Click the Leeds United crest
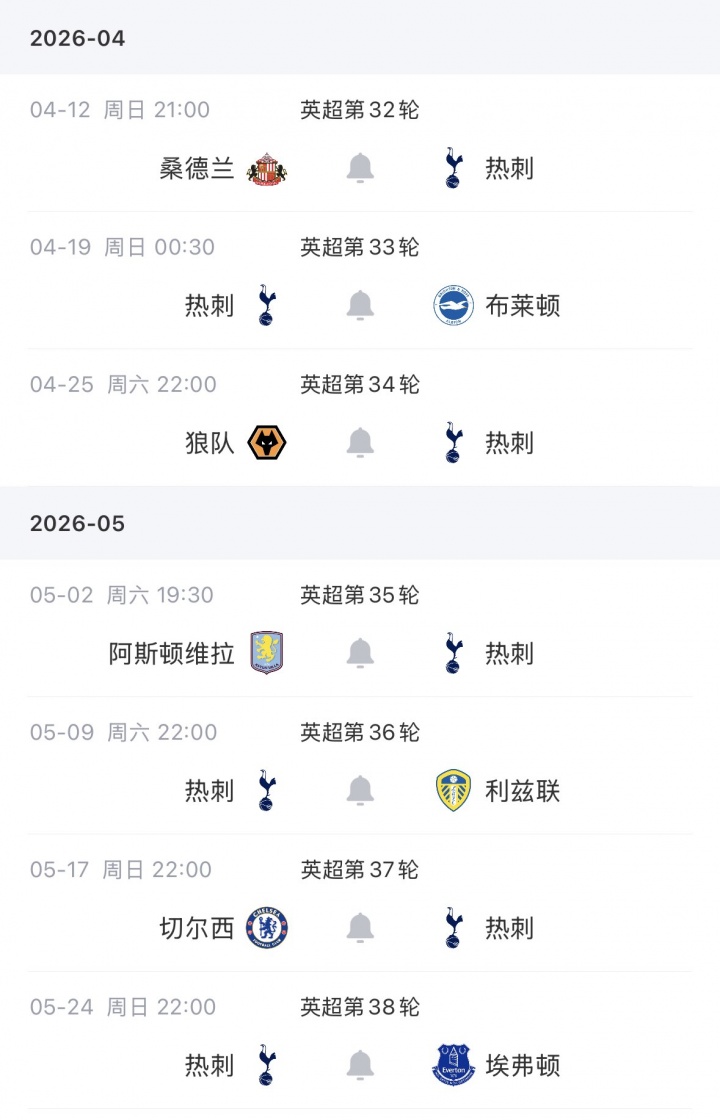Image resolution: width=720 pixels, height=1120 pixels. pyautogui.click(x=453, y=791)
